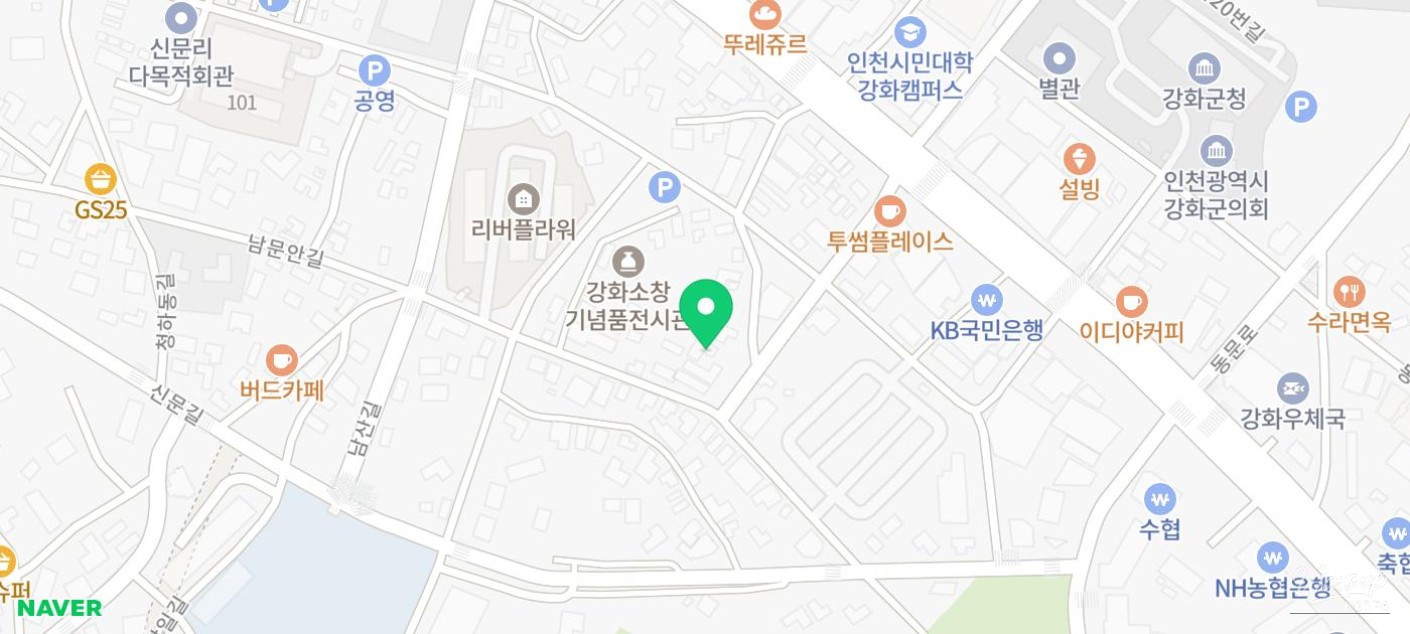Open the 인천시민대학 강화캠퍼스 marker
The height and width of the screenshot is (634, 1410).
[x=910, y=33]
